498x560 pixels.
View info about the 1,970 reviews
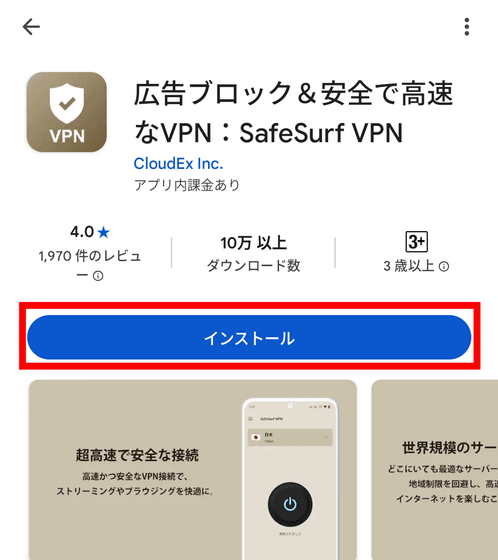[x=98, y=276]
